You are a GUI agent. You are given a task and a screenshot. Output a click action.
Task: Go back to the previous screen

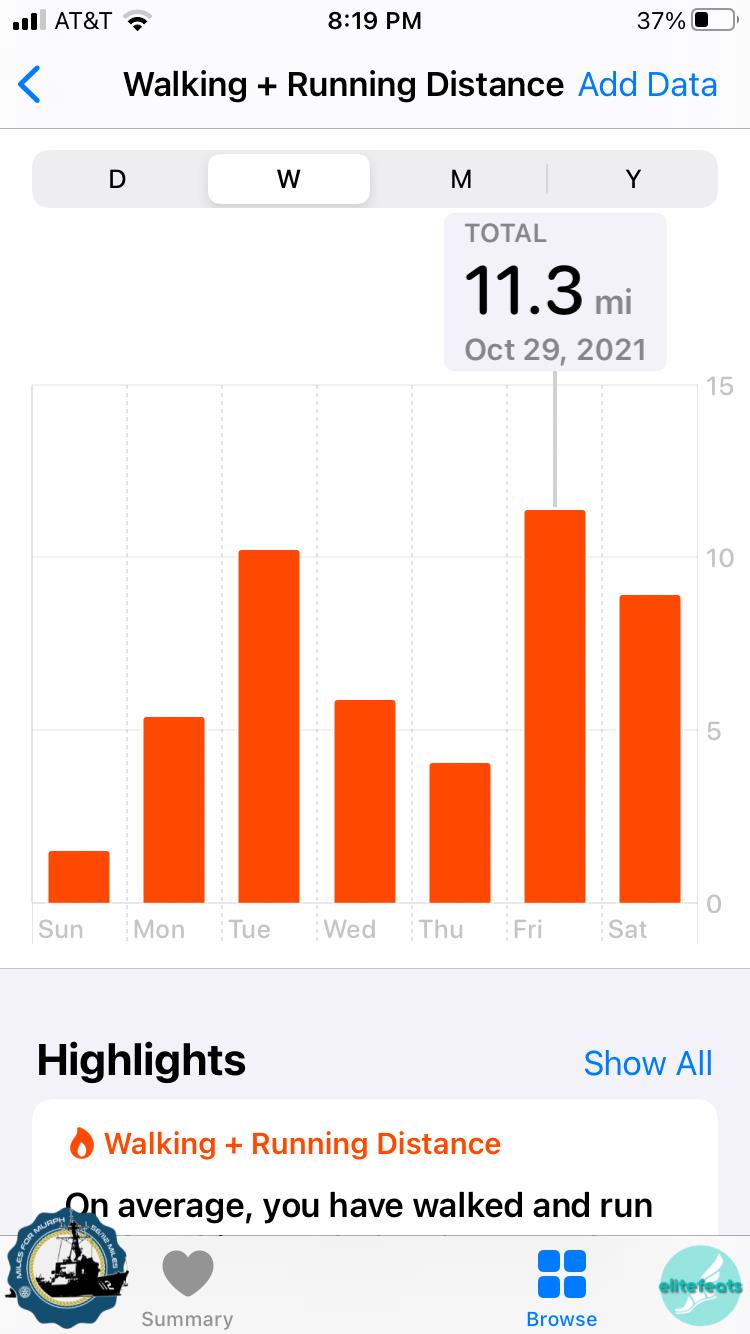30,85
